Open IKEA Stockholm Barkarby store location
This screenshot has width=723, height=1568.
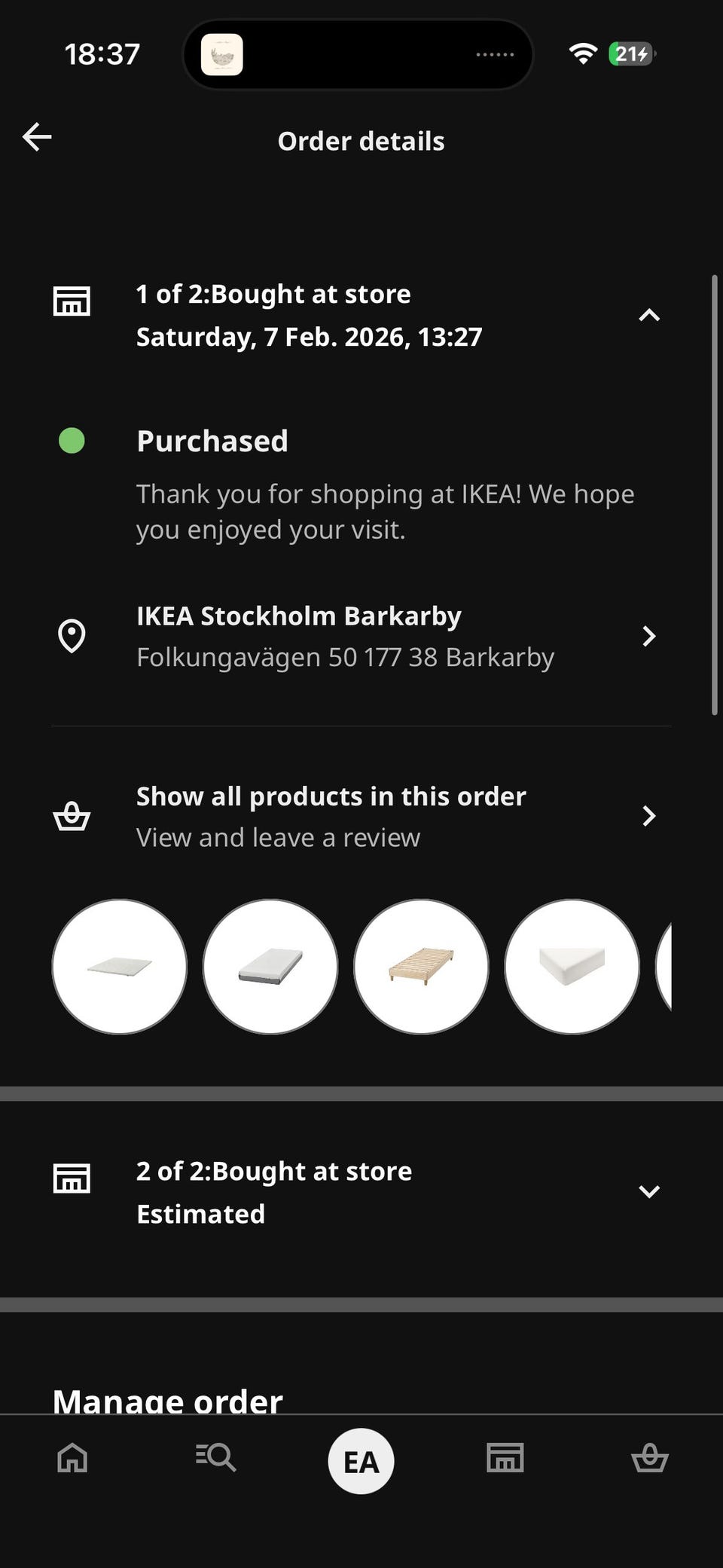360,636
